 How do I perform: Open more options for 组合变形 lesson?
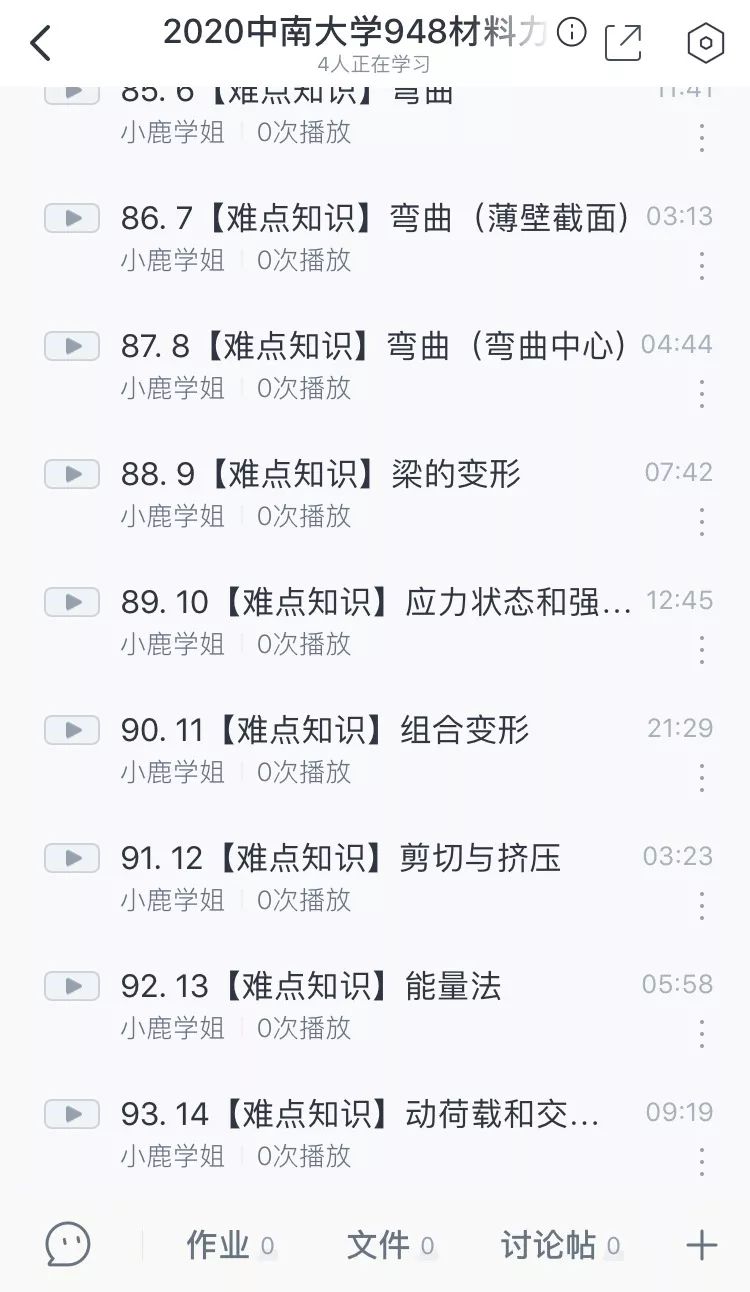click(702, 777)
